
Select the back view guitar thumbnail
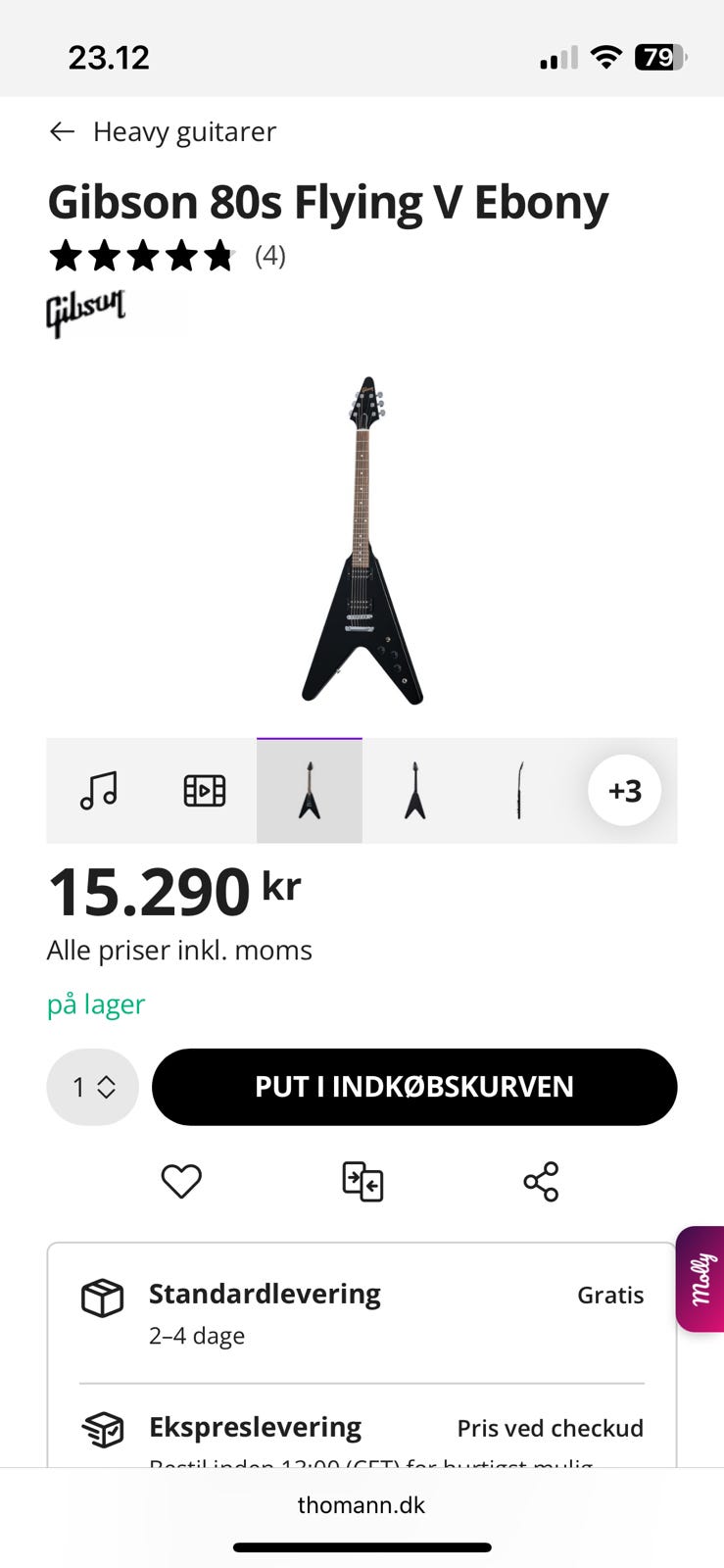[415, 790]
